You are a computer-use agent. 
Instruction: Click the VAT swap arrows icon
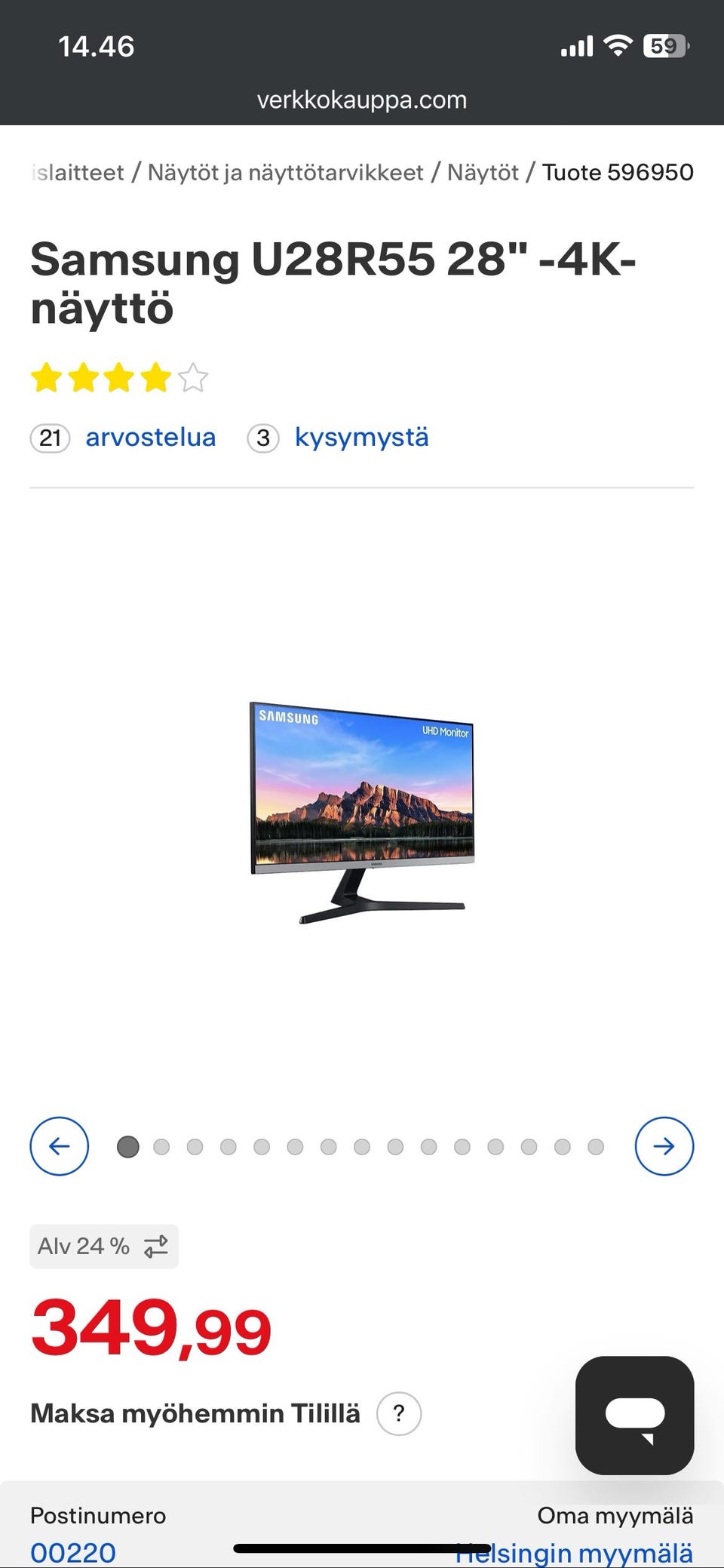(x=156, y=1246)
